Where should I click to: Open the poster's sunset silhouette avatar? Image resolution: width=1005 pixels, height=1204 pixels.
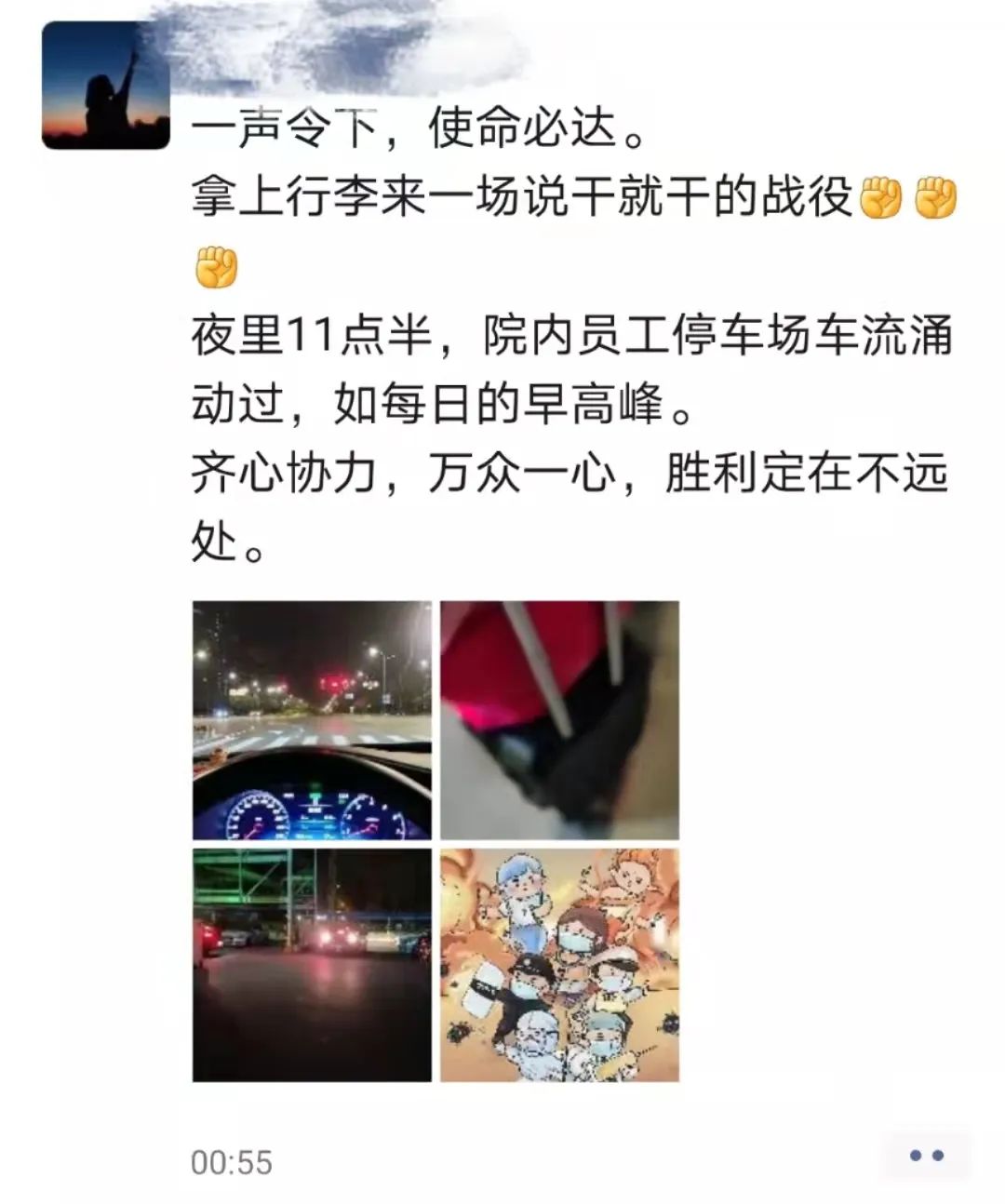coord(106,87)
